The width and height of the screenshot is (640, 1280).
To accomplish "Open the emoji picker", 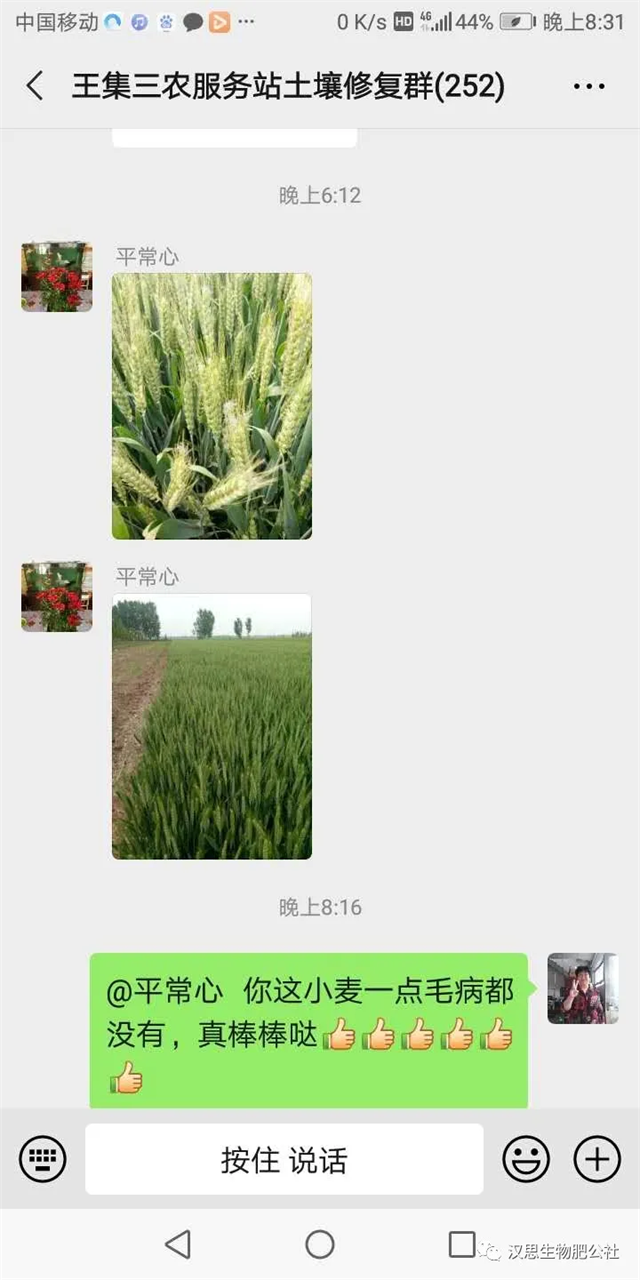I will (526, 1159).
